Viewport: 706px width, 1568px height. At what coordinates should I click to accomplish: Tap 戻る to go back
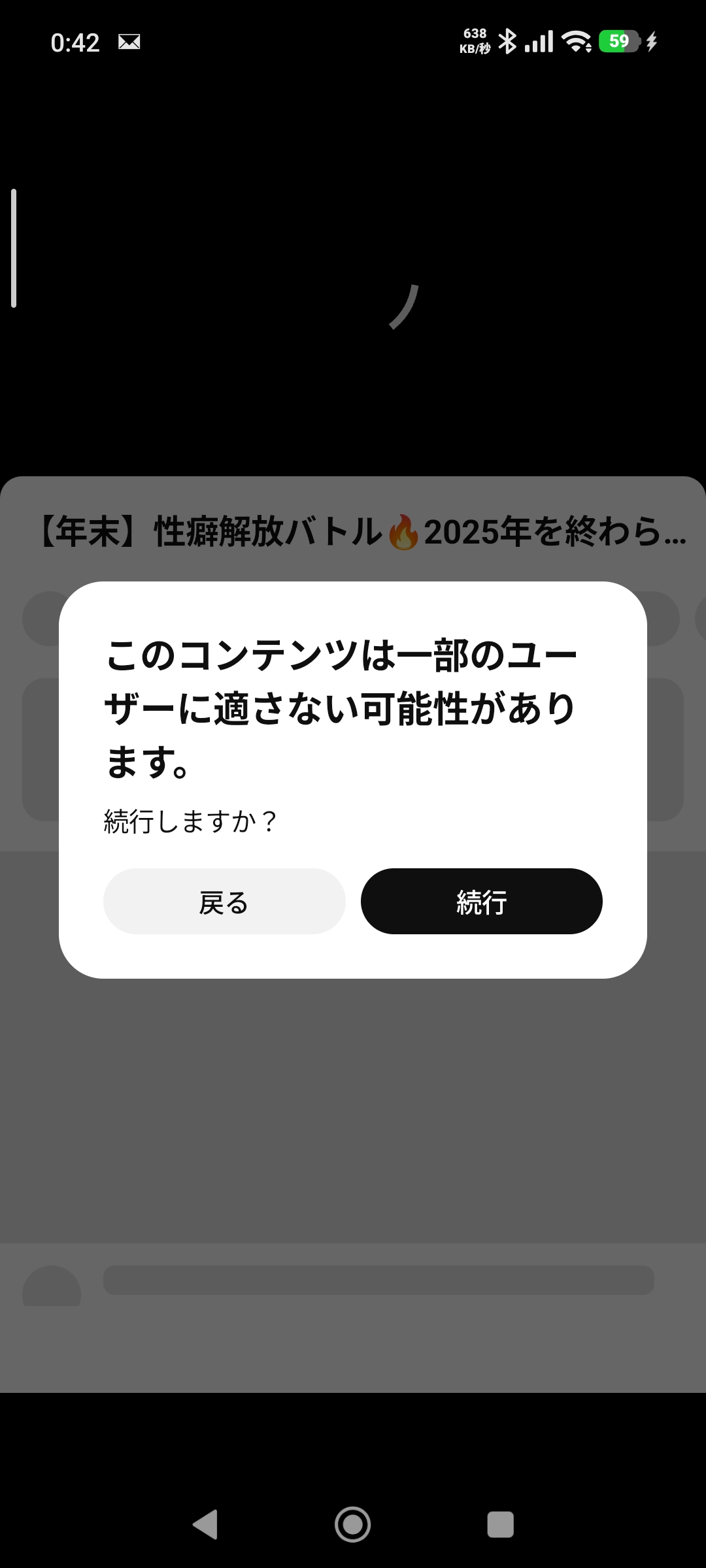tap(224, 902)
